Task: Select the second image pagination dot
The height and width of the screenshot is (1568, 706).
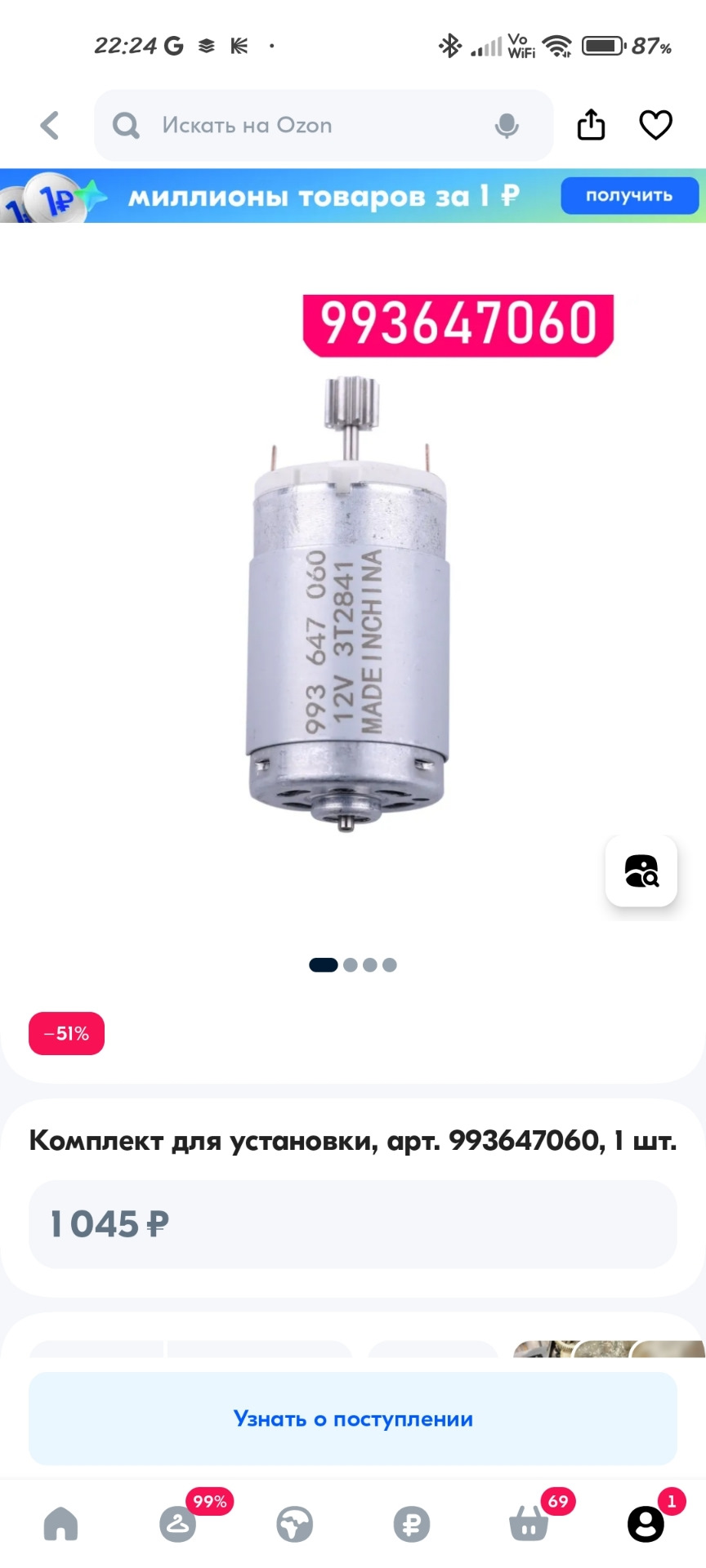Action: click(x=349, y=964)
